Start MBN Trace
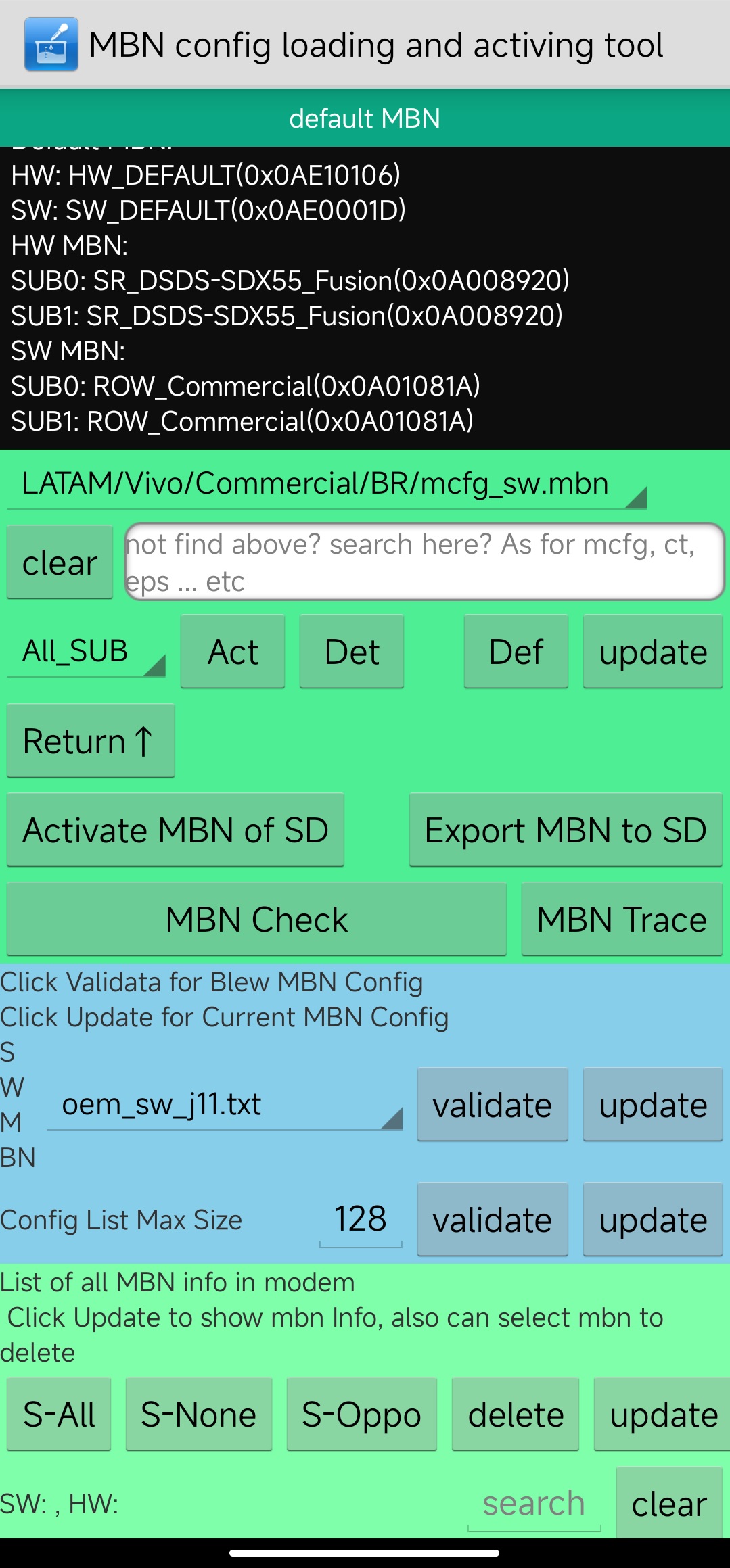This screenshot has width=730, height=1568. [622, 920]
